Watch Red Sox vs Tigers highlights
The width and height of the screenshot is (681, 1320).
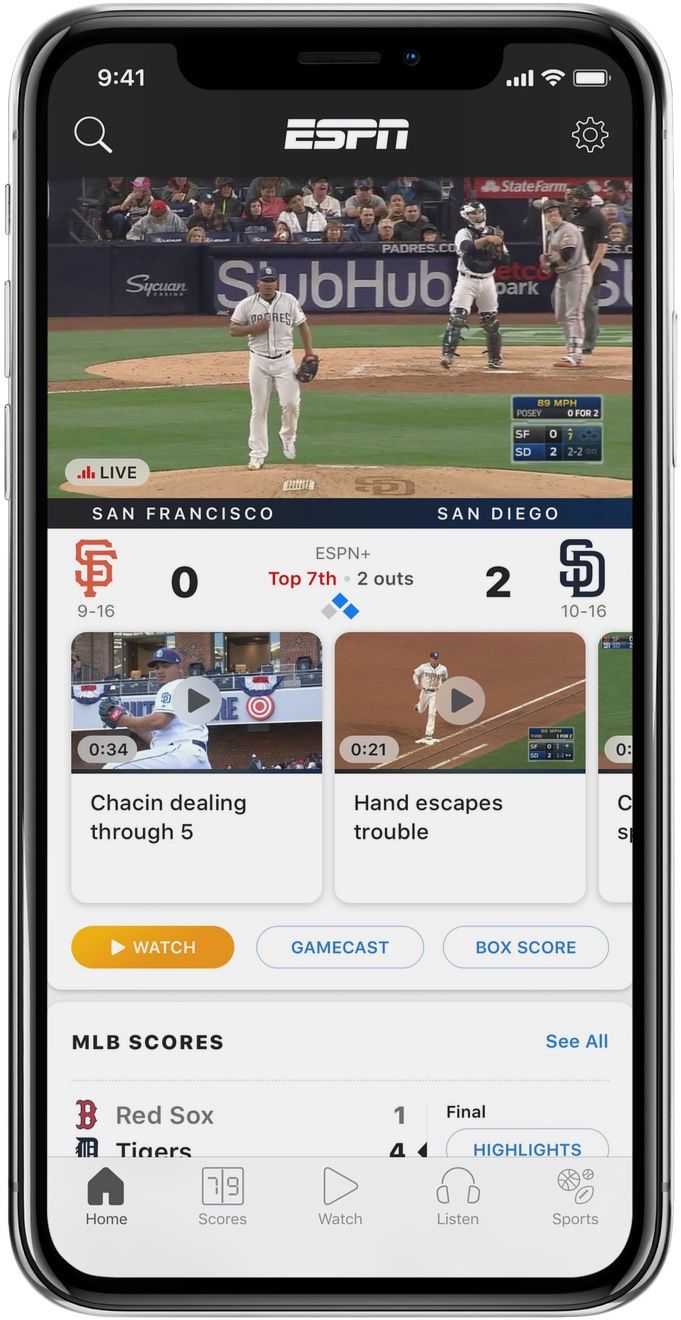coord(526,1148)
